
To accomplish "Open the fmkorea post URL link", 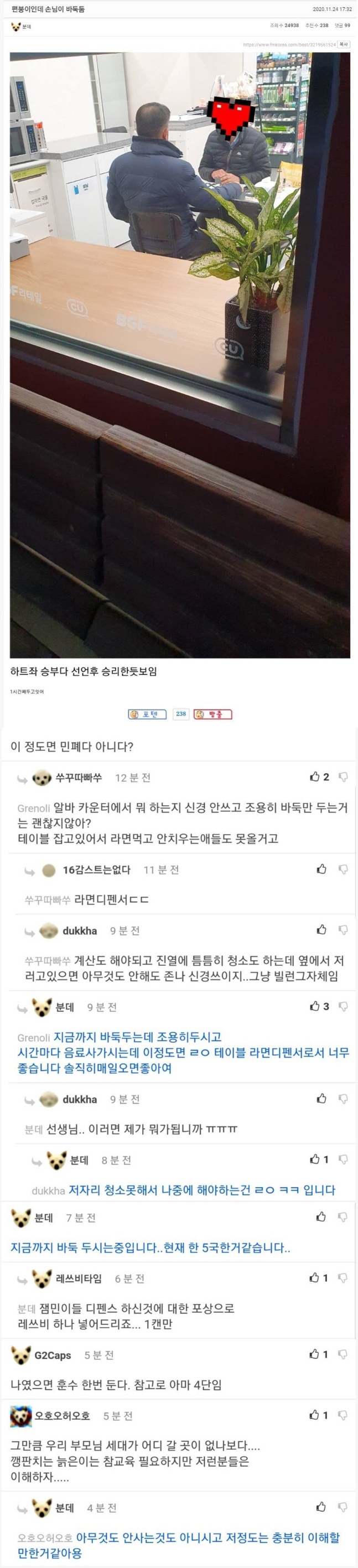I will (x=289, y=44).
